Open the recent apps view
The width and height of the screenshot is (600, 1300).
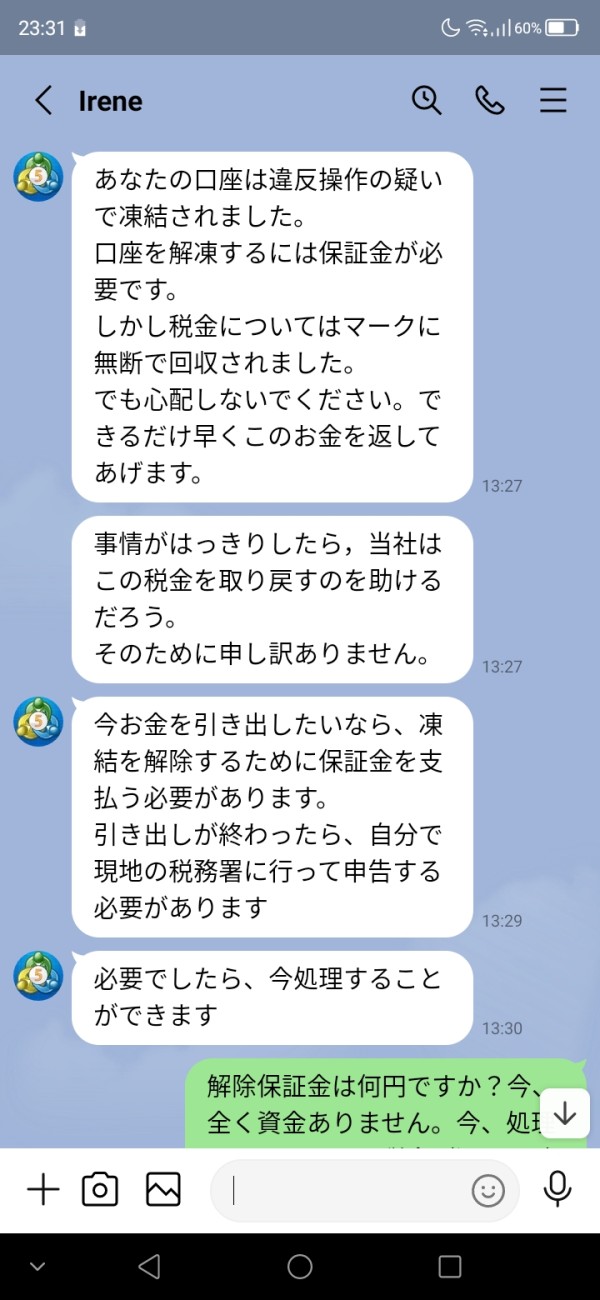[450, 1267]
